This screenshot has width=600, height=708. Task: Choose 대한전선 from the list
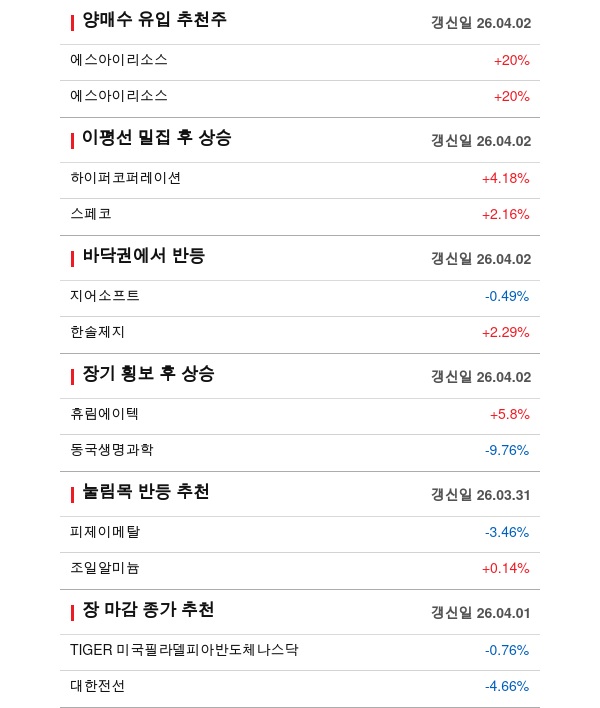coord(98,686)
